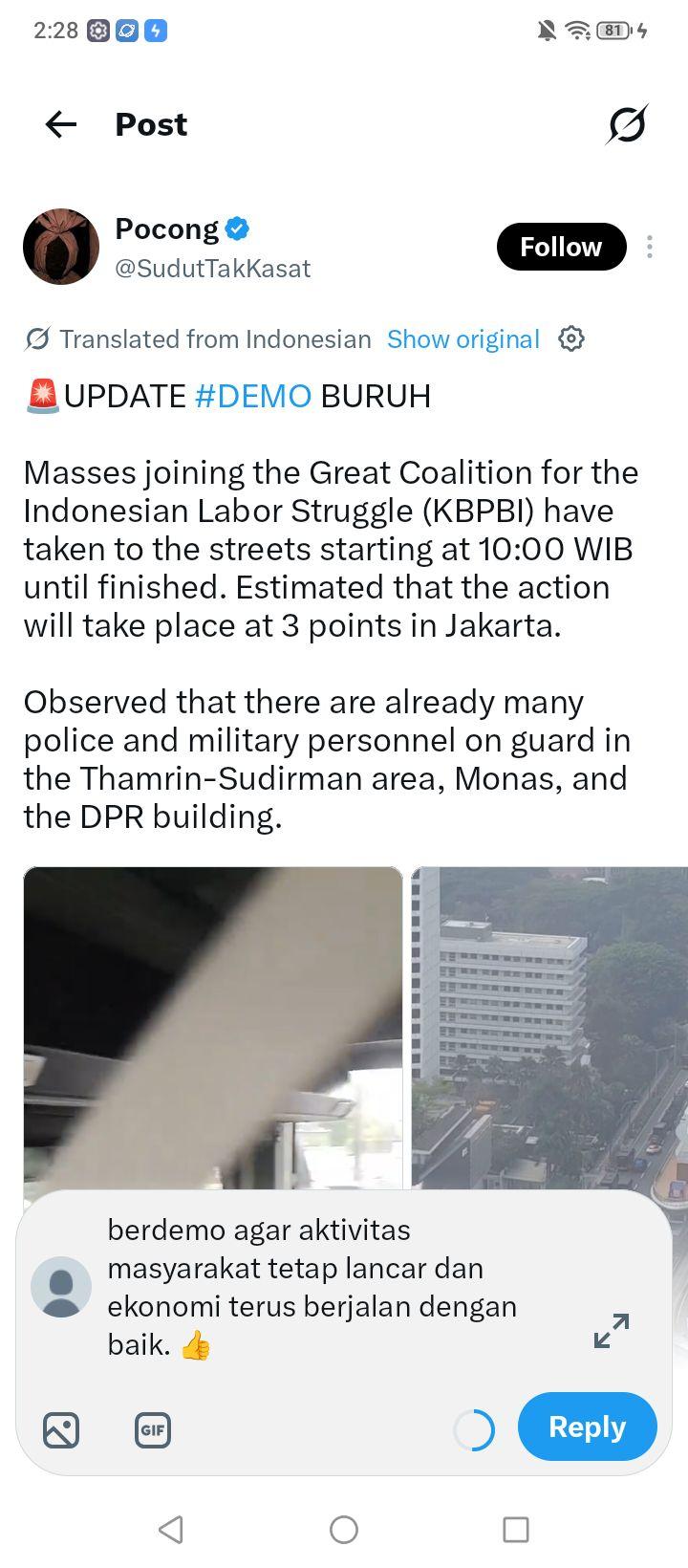Add a GIF to the reply

[x=153, y=1430]
